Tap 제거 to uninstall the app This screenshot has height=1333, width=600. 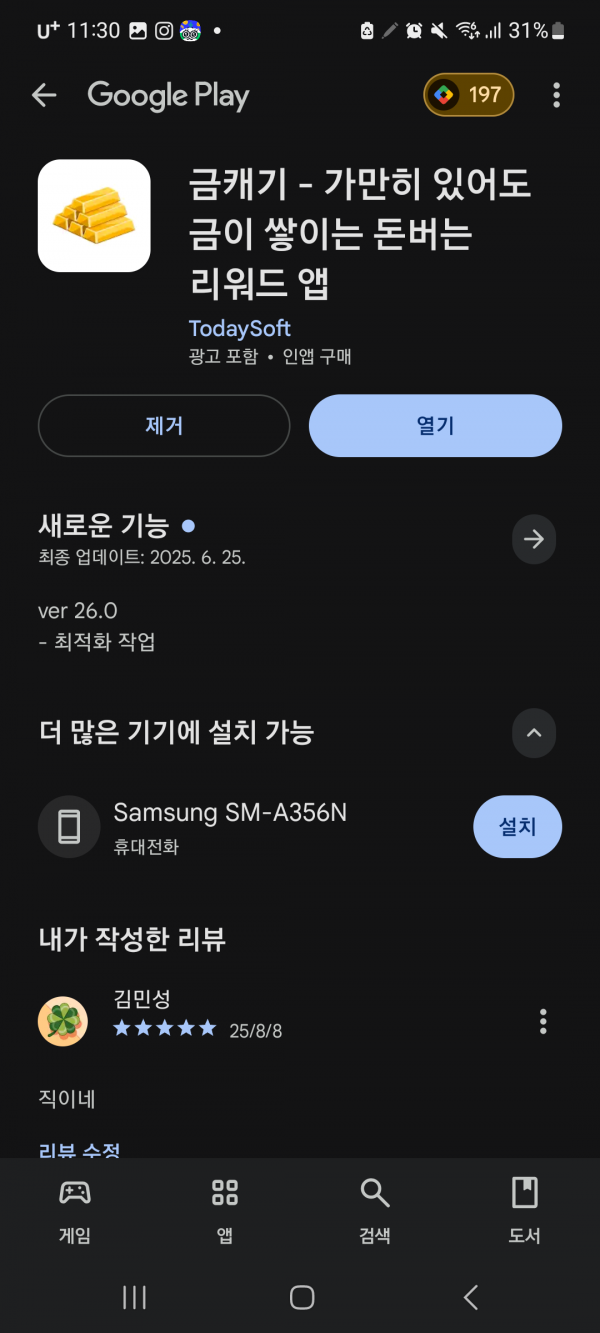[164, 425]
